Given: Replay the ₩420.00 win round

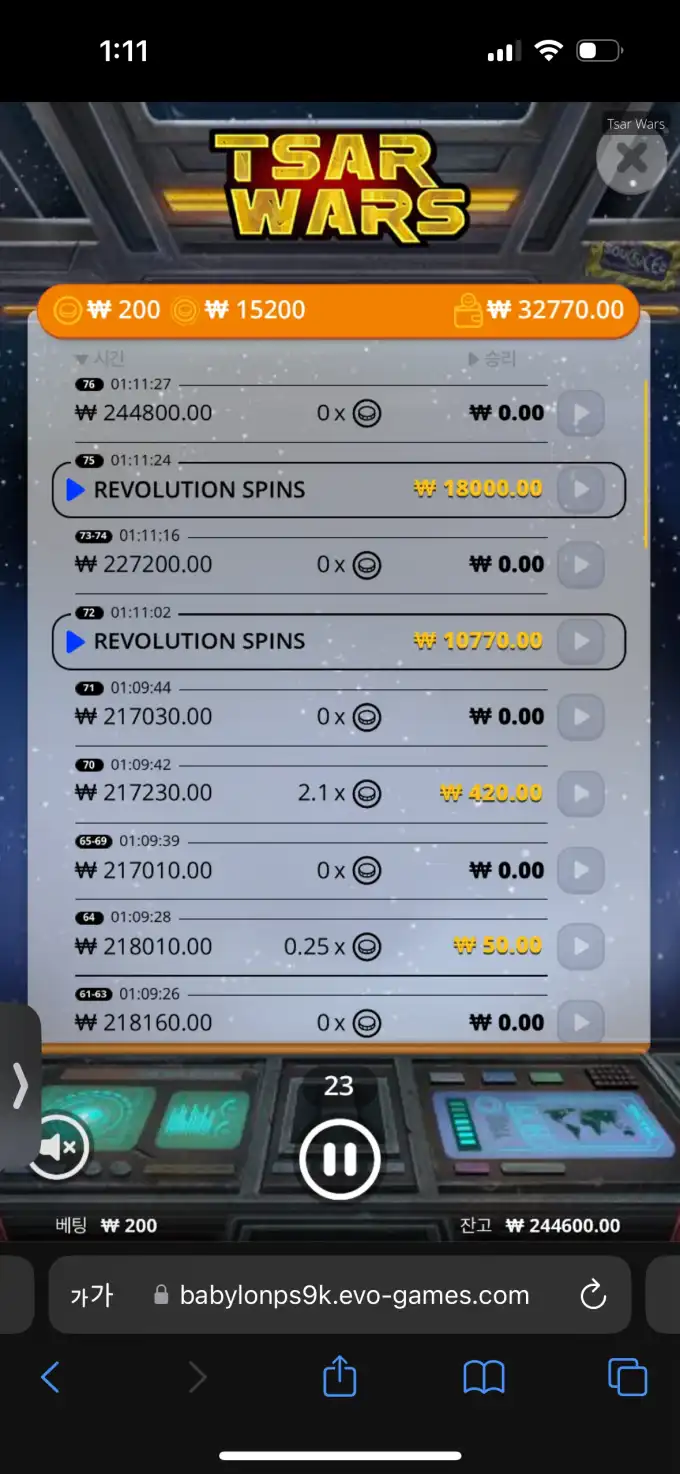Looking at the screenshot, I should point(580,794).
